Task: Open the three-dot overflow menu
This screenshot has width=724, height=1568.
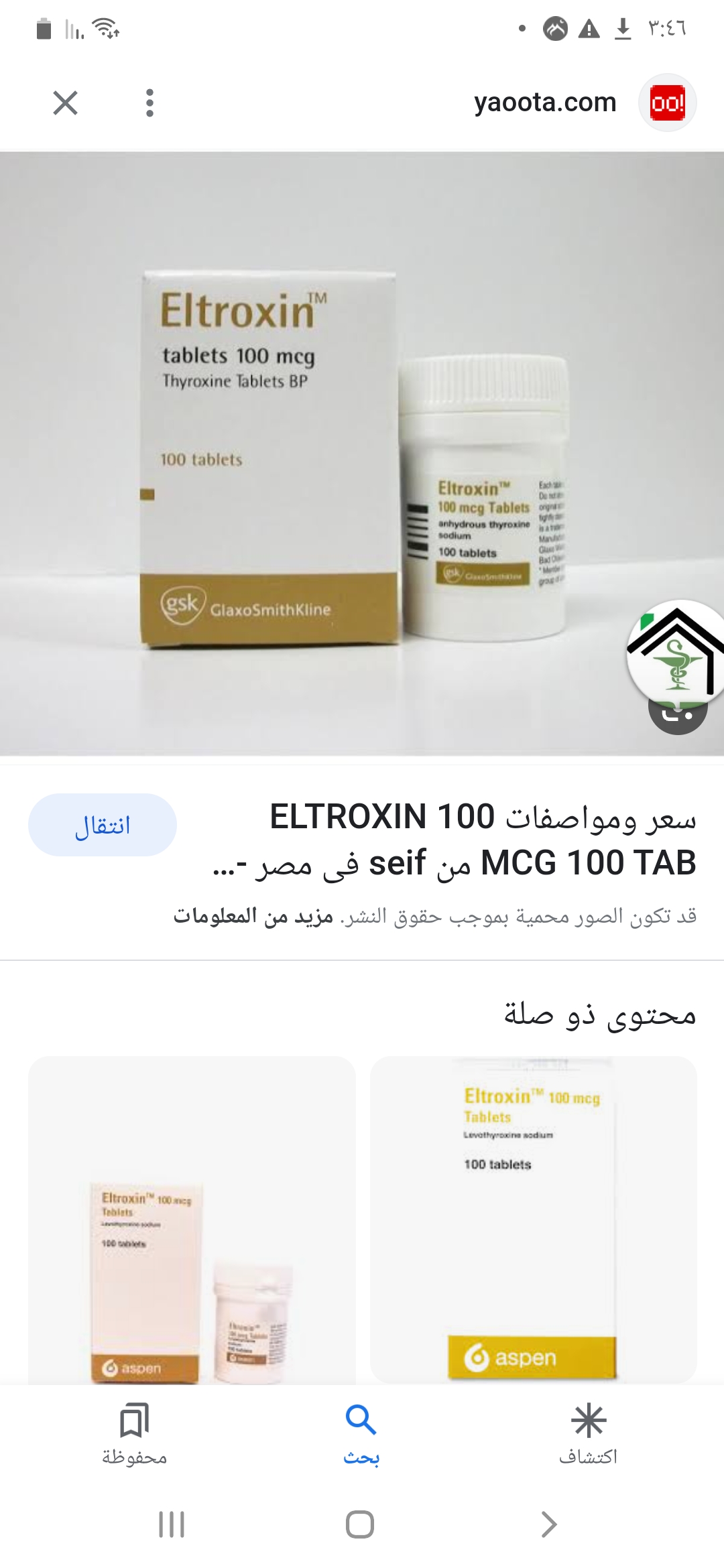Action: point(149,103)
